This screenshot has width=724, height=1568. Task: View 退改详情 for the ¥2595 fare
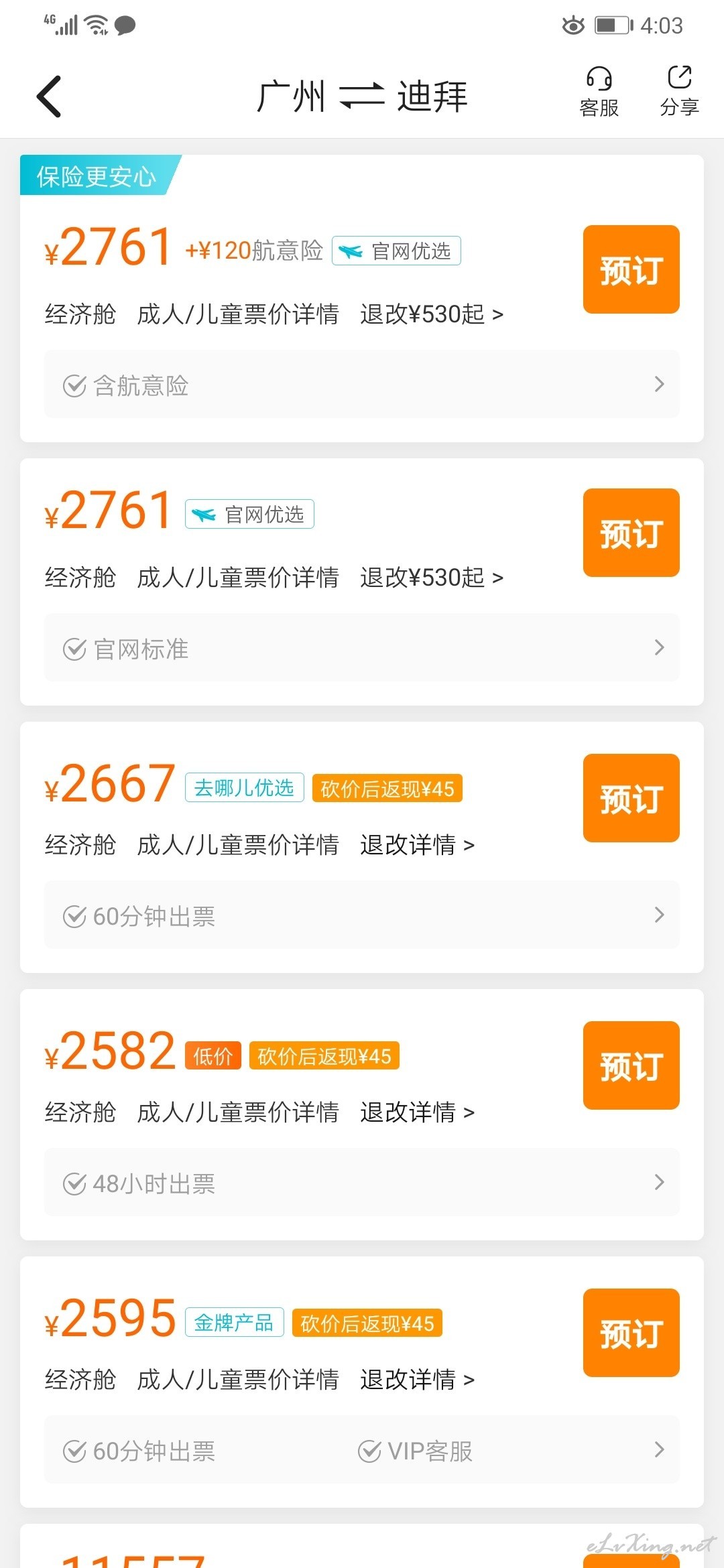coord(417,1380)
